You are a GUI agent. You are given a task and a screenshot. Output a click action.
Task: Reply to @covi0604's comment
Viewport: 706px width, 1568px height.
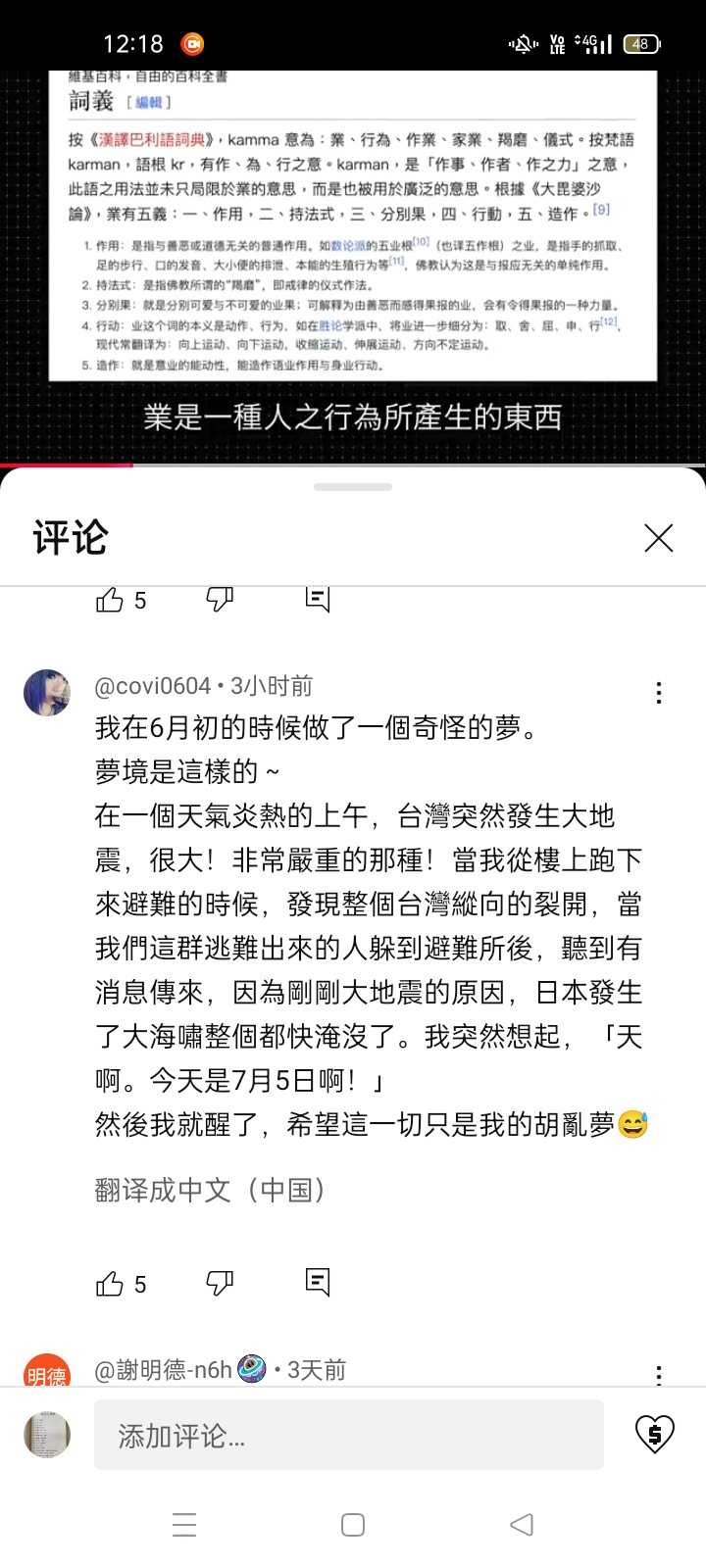[317, 1282]
